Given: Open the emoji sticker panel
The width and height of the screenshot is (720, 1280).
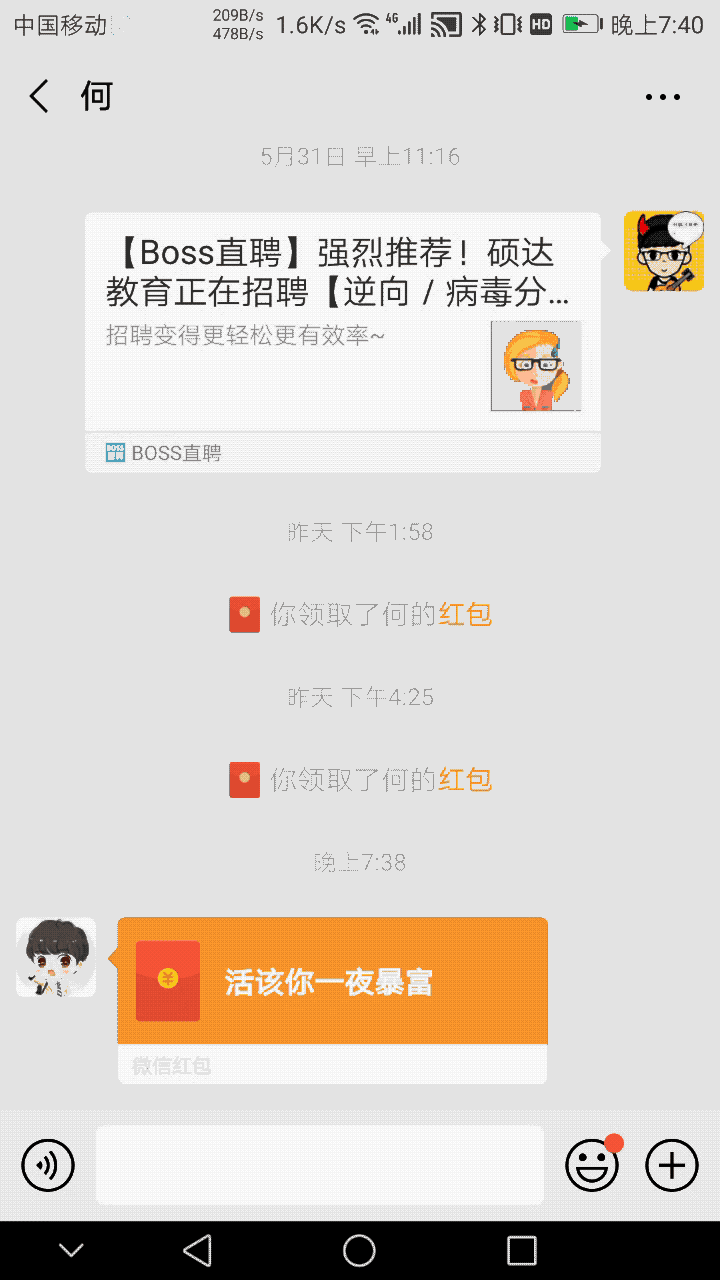Looking at the screenshot, I should 592,1165.
